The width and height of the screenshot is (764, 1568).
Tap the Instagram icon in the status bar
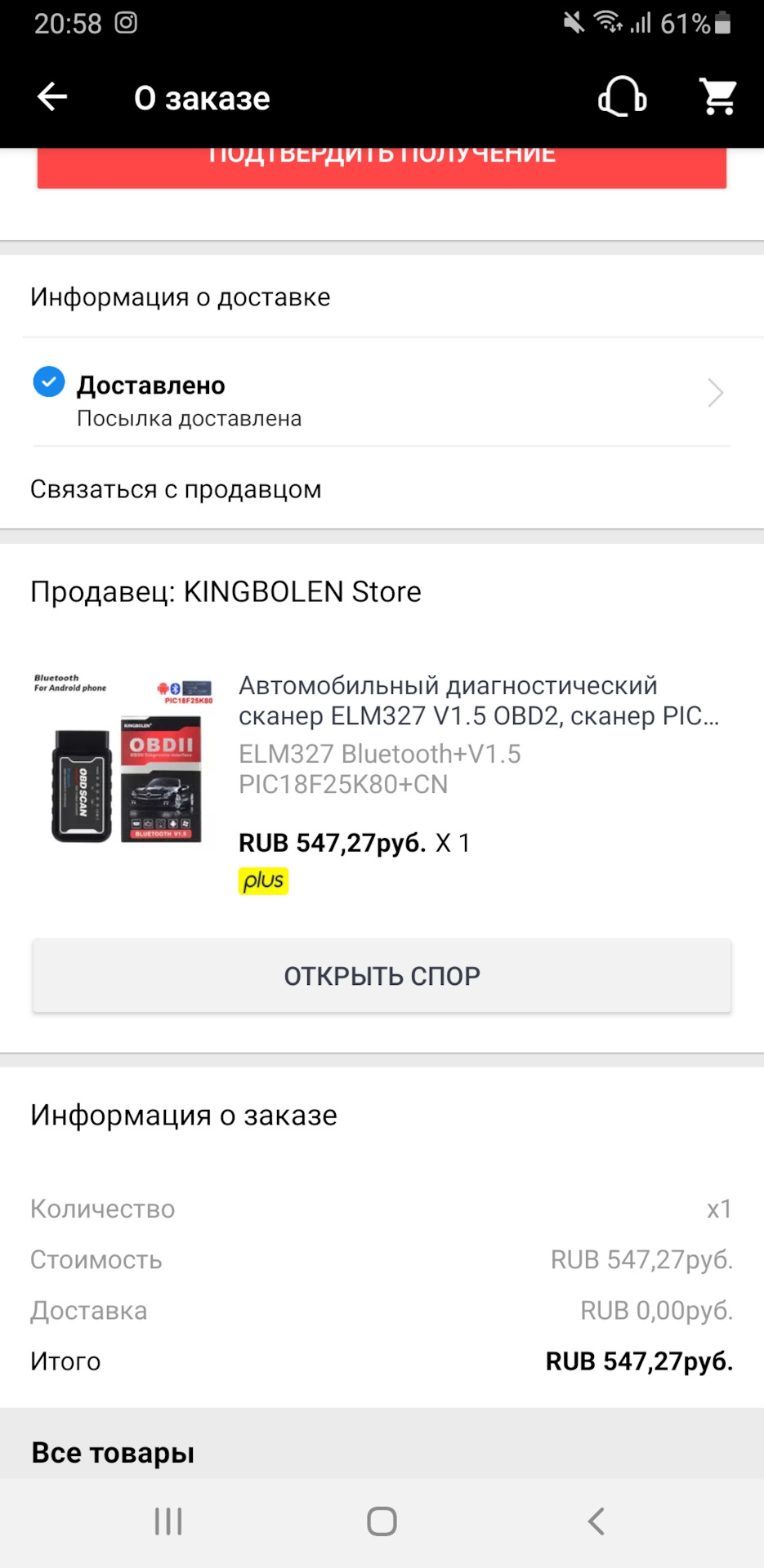click(x=124, y=24)
